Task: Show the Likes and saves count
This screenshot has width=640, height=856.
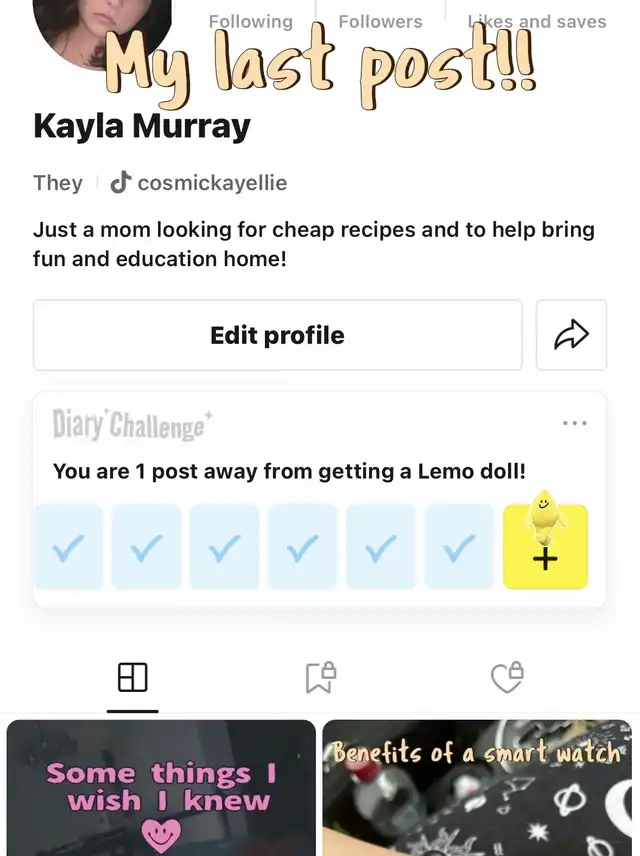Action: (537, 21)
